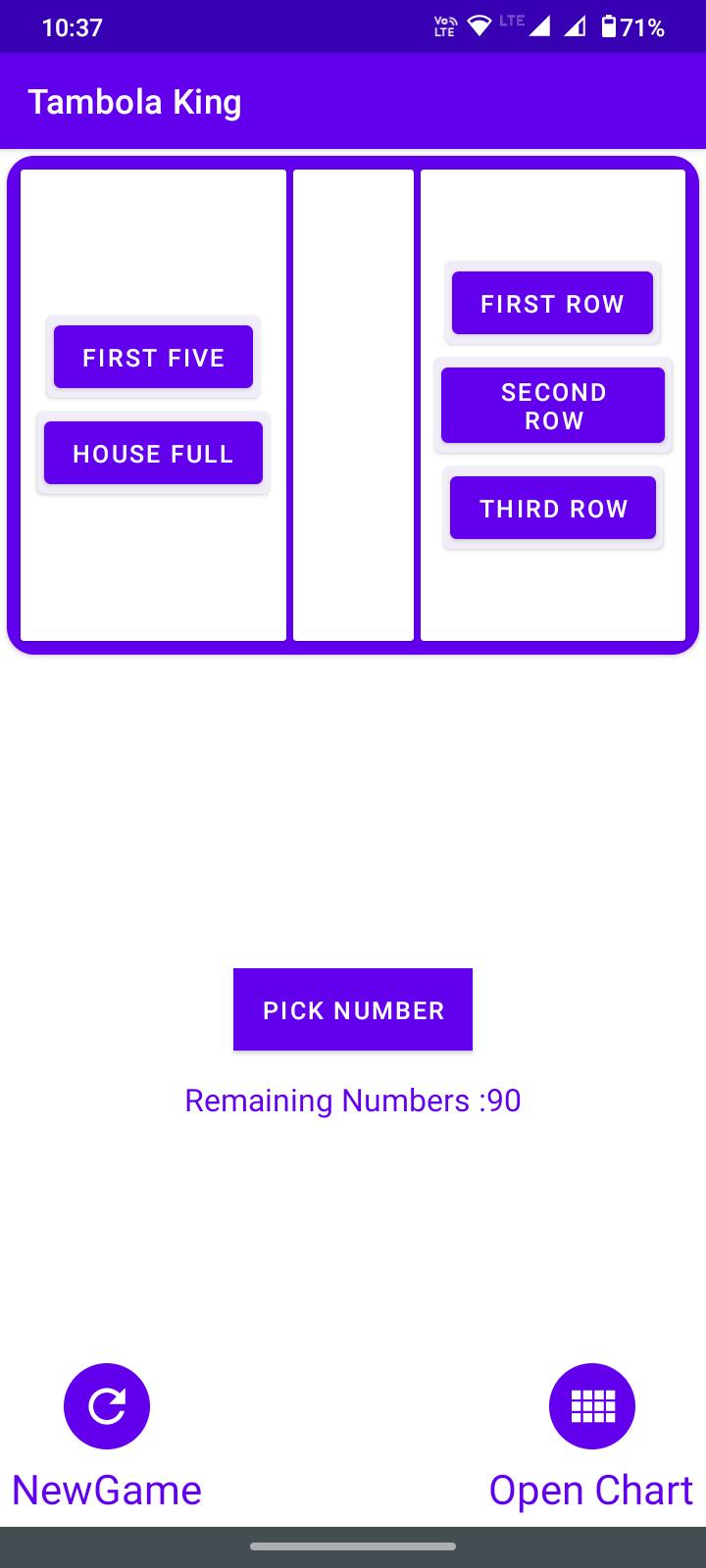Viewport: 706px width, 1568px height.
Task: Start a new game
Action: (x=107, y=1406)
